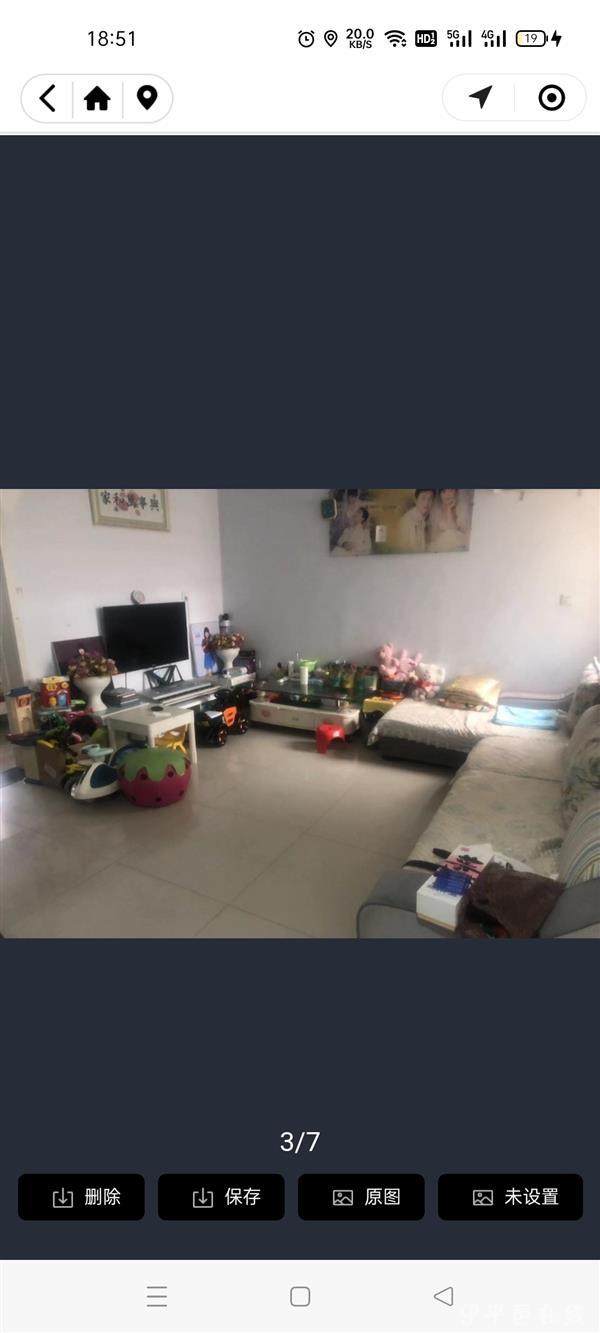
Task: Go back using the top arrow
Action: [47, 98]
